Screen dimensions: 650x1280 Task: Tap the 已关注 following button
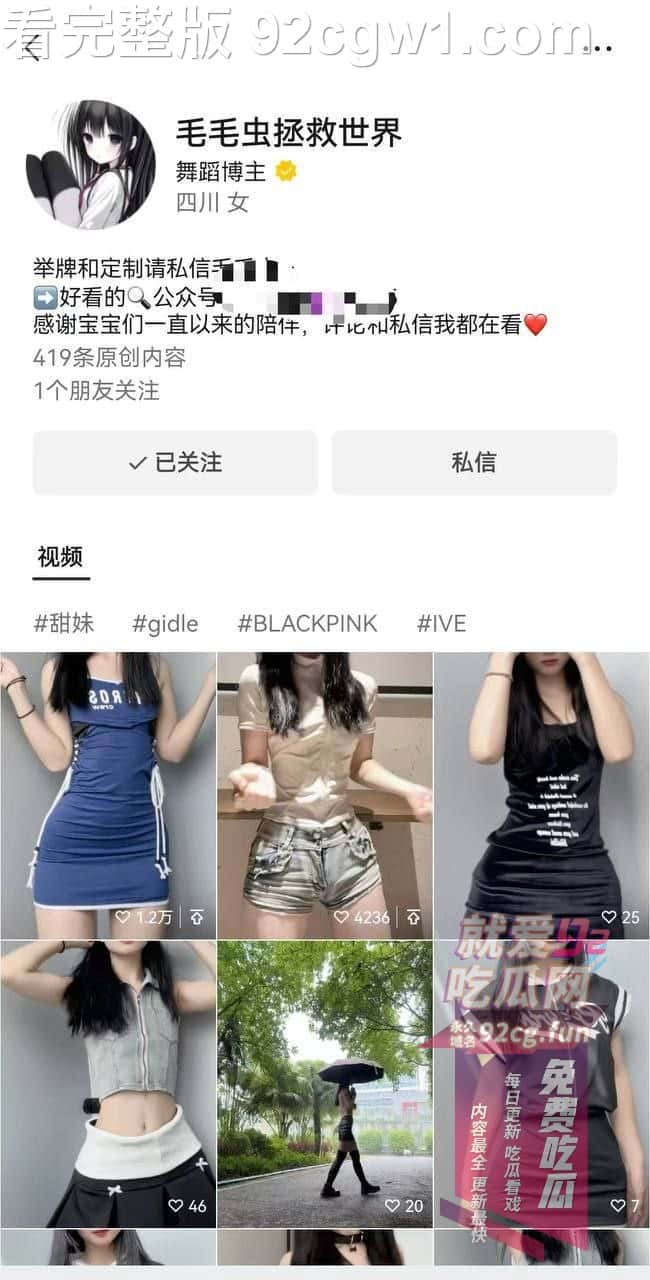click(x=175, y=463)
